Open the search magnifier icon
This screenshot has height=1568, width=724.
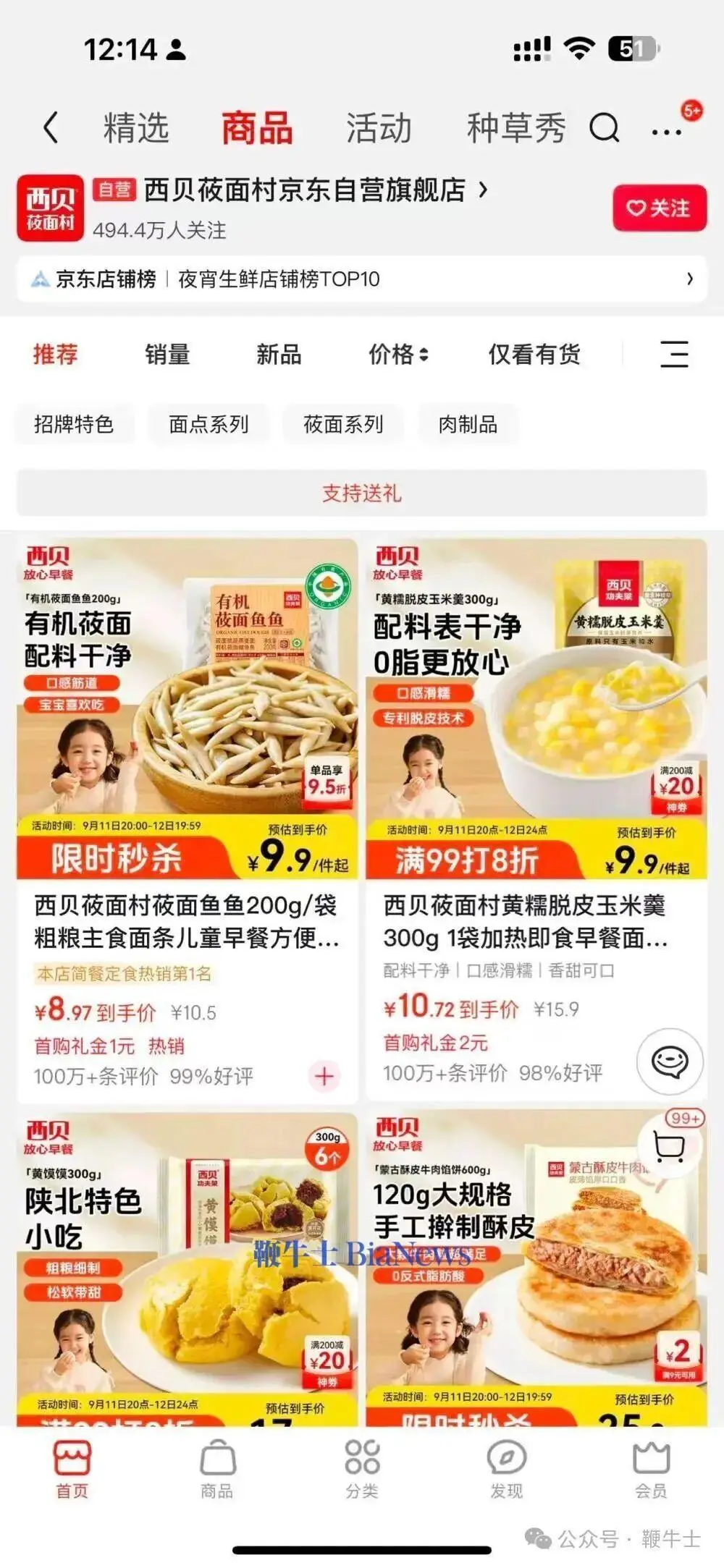(604, 129)
